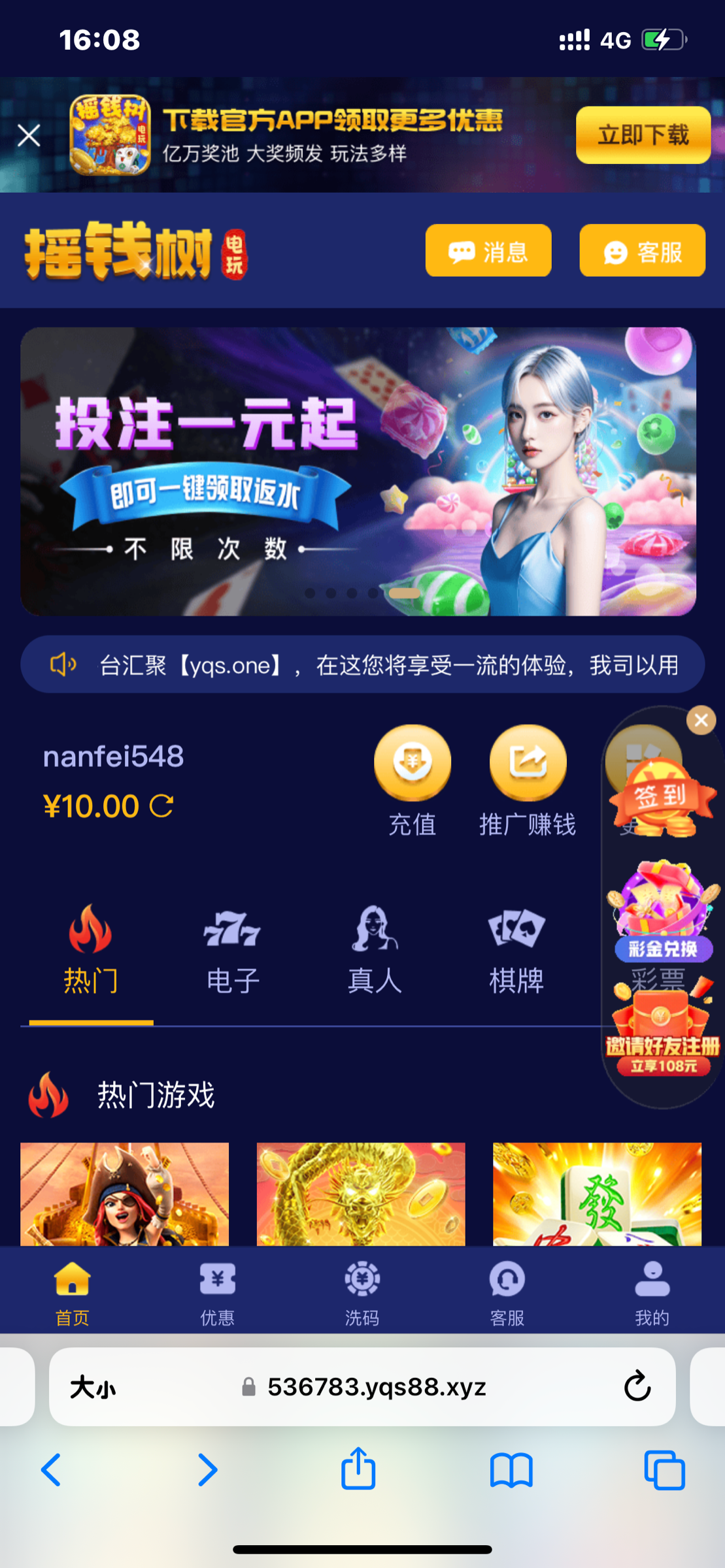Open 客服 in the top header

pos(642,251)
